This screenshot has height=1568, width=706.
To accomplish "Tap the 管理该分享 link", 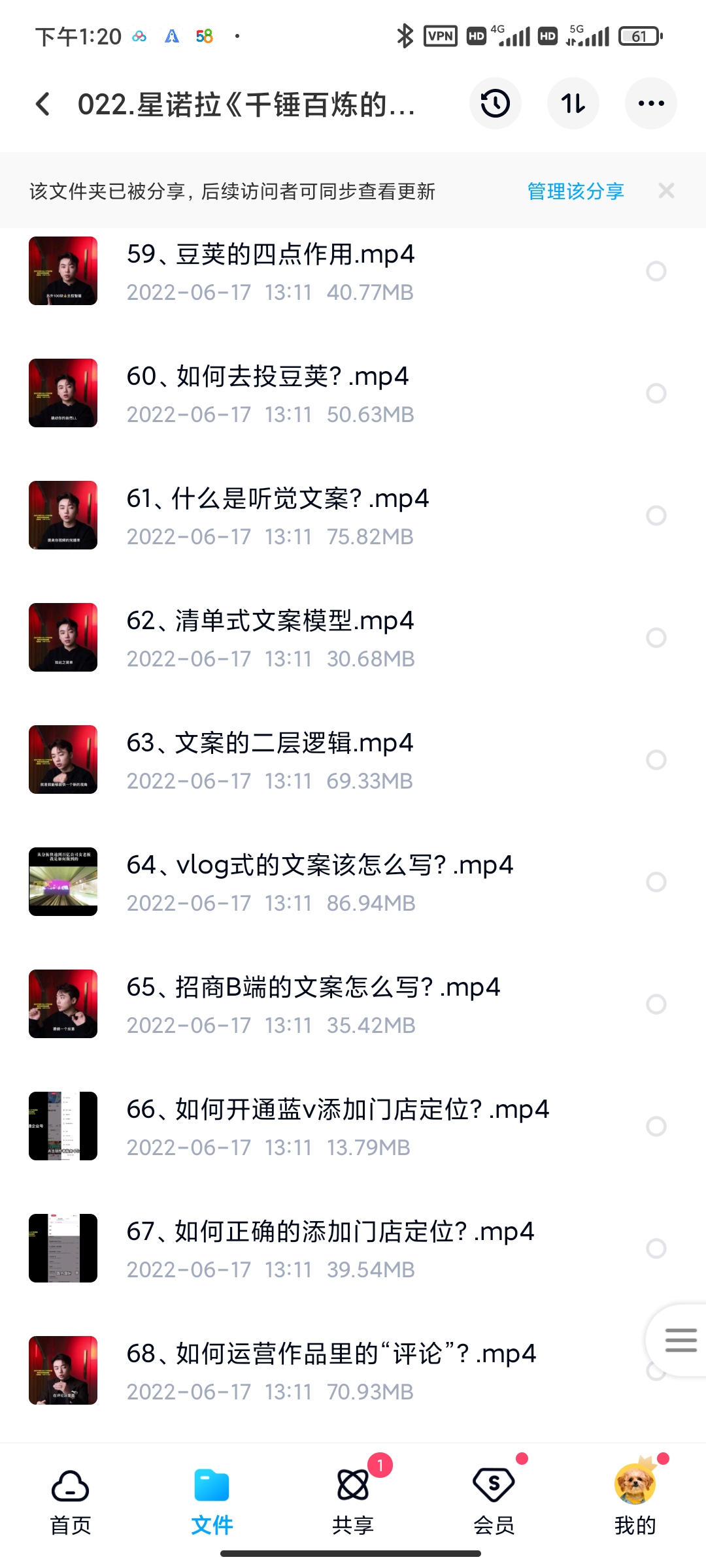I will pos(575,191).
